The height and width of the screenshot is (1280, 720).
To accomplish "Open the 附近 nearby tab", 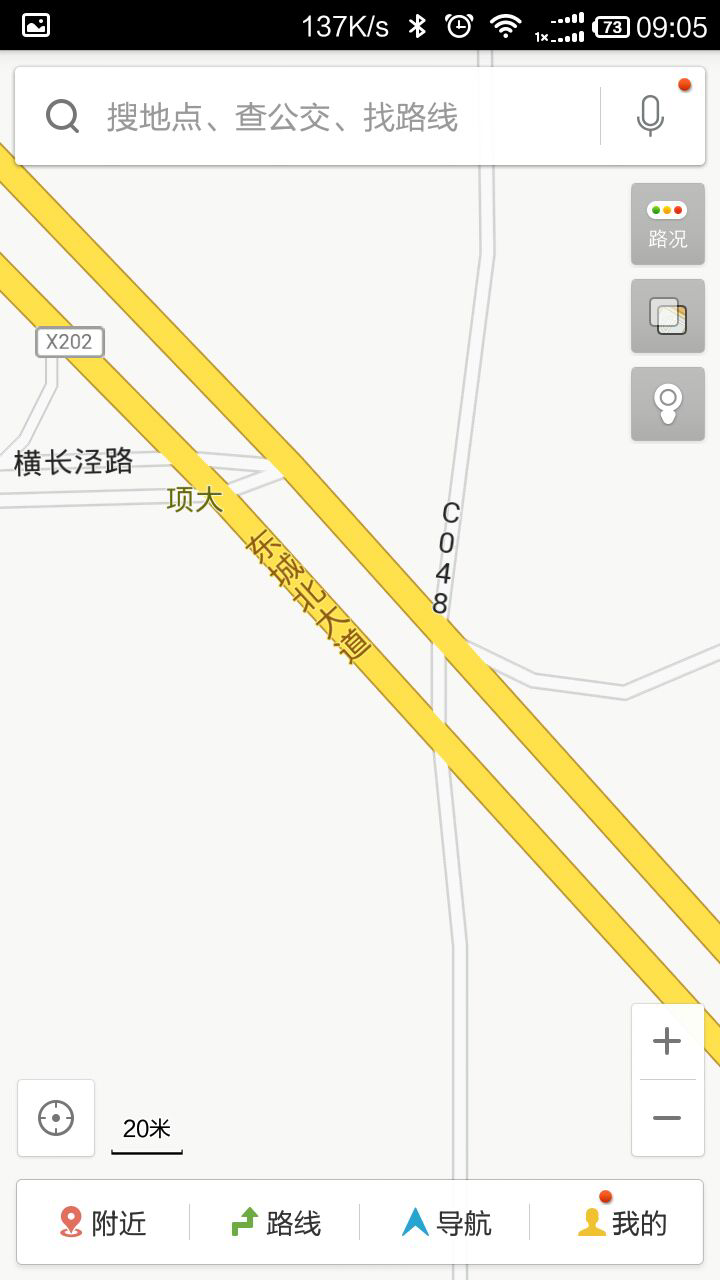I will click(x=103, y=1222).
